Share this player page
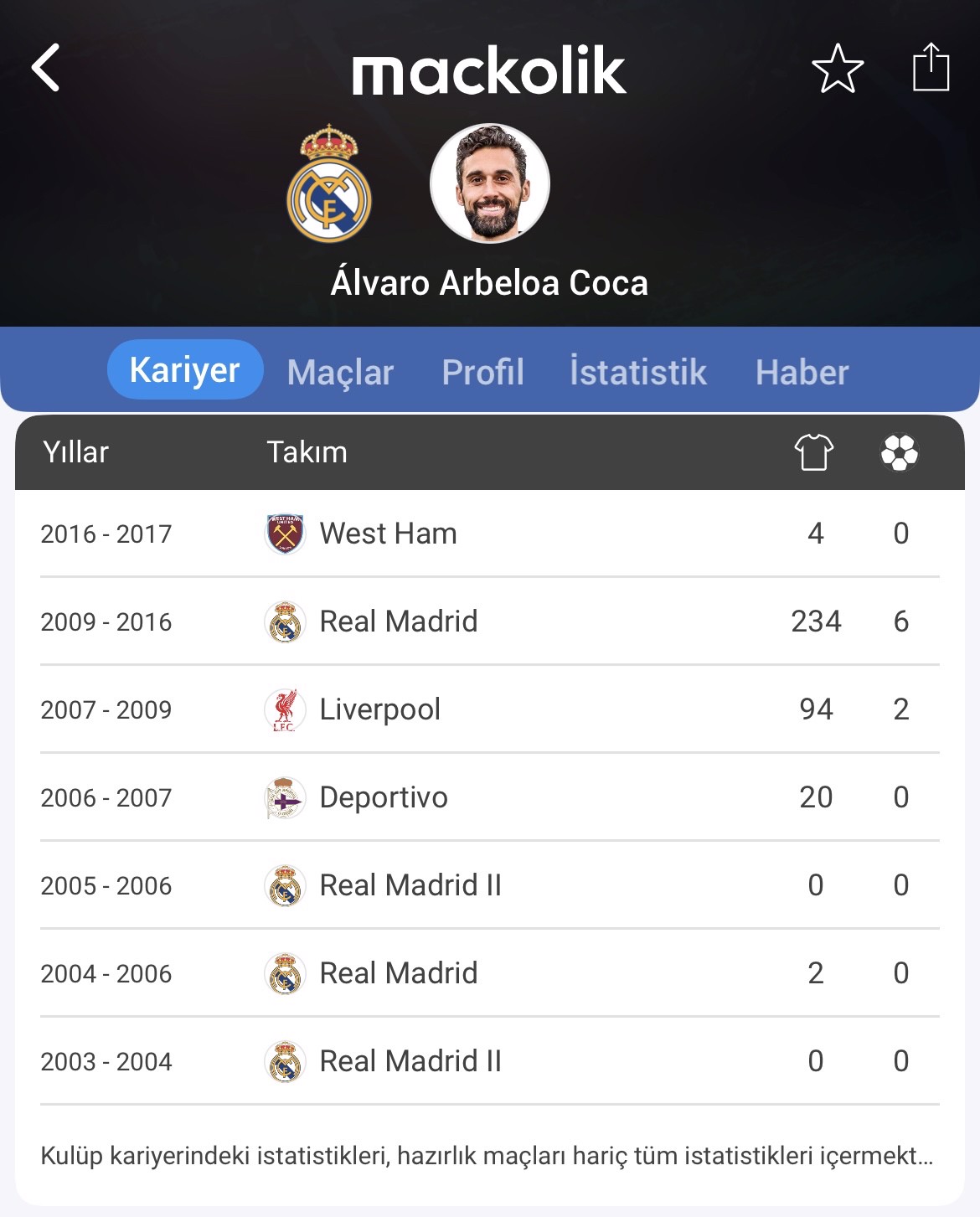Screen dimensions: 980x1217 pos(930,67)
